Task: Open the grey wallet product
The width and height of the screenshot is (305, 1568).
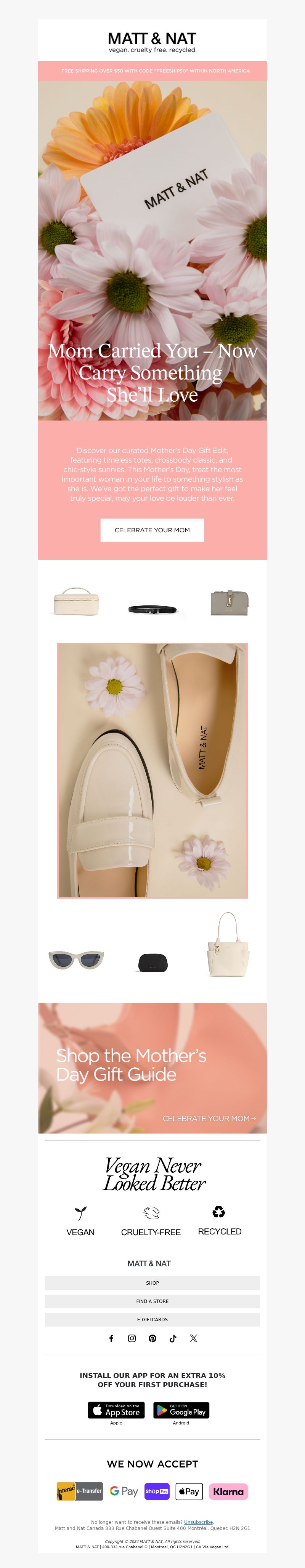Action: coord(229,603)
